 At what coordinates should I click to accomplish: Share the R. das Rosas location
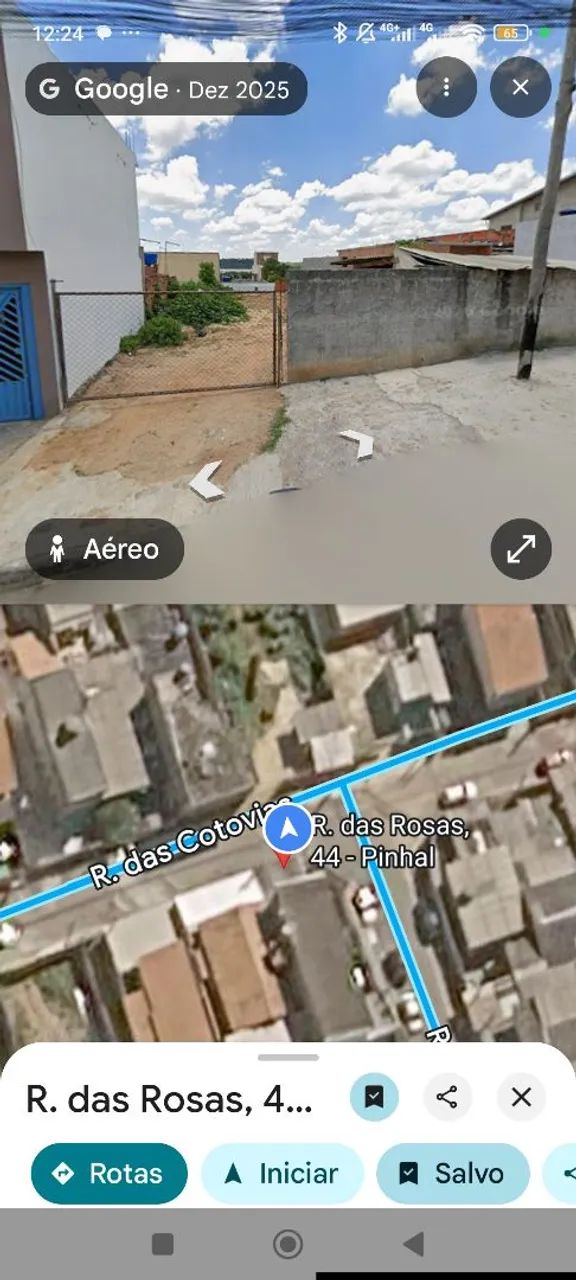(447, 1097)
